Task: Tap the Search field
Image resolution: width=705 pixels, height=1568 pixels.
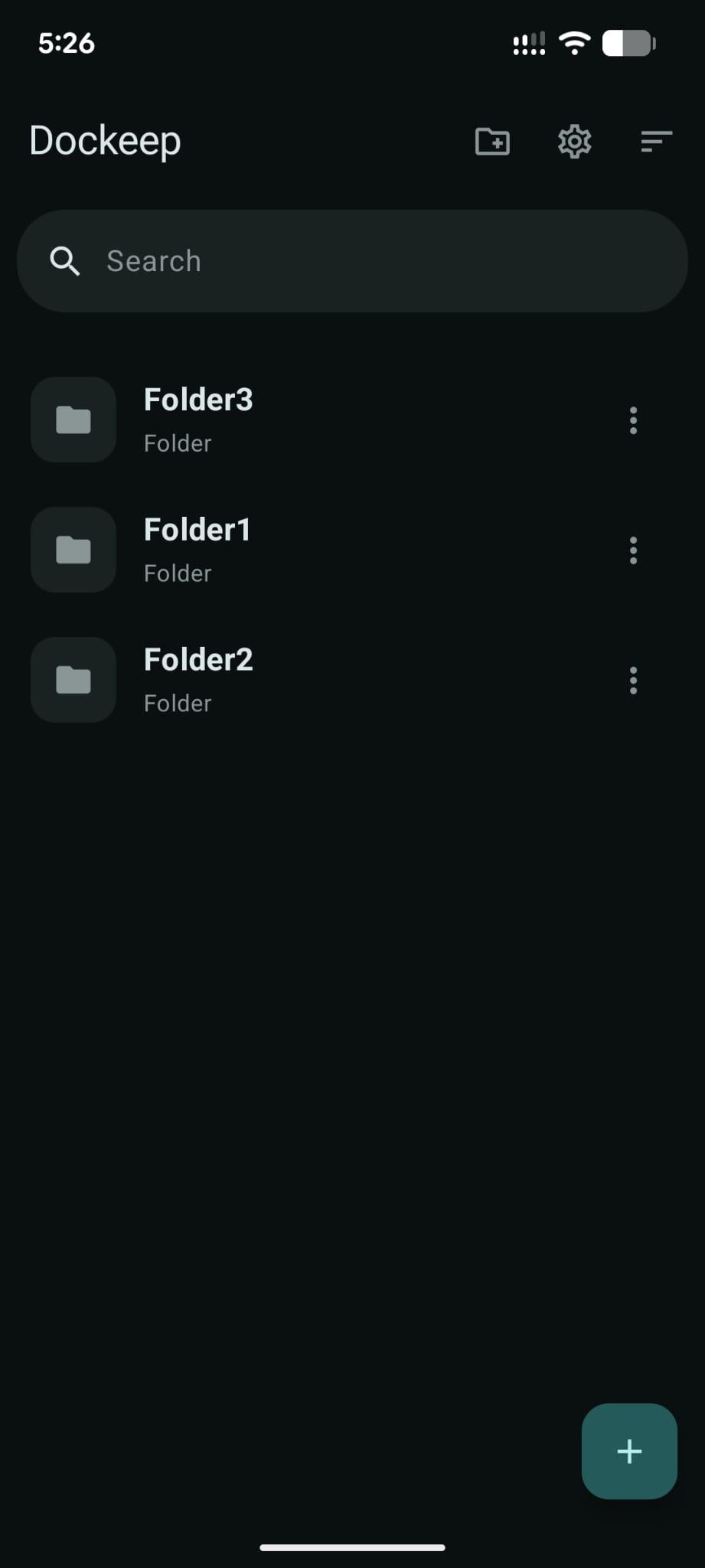Action: pyautogui.click(x=352, y=261)
